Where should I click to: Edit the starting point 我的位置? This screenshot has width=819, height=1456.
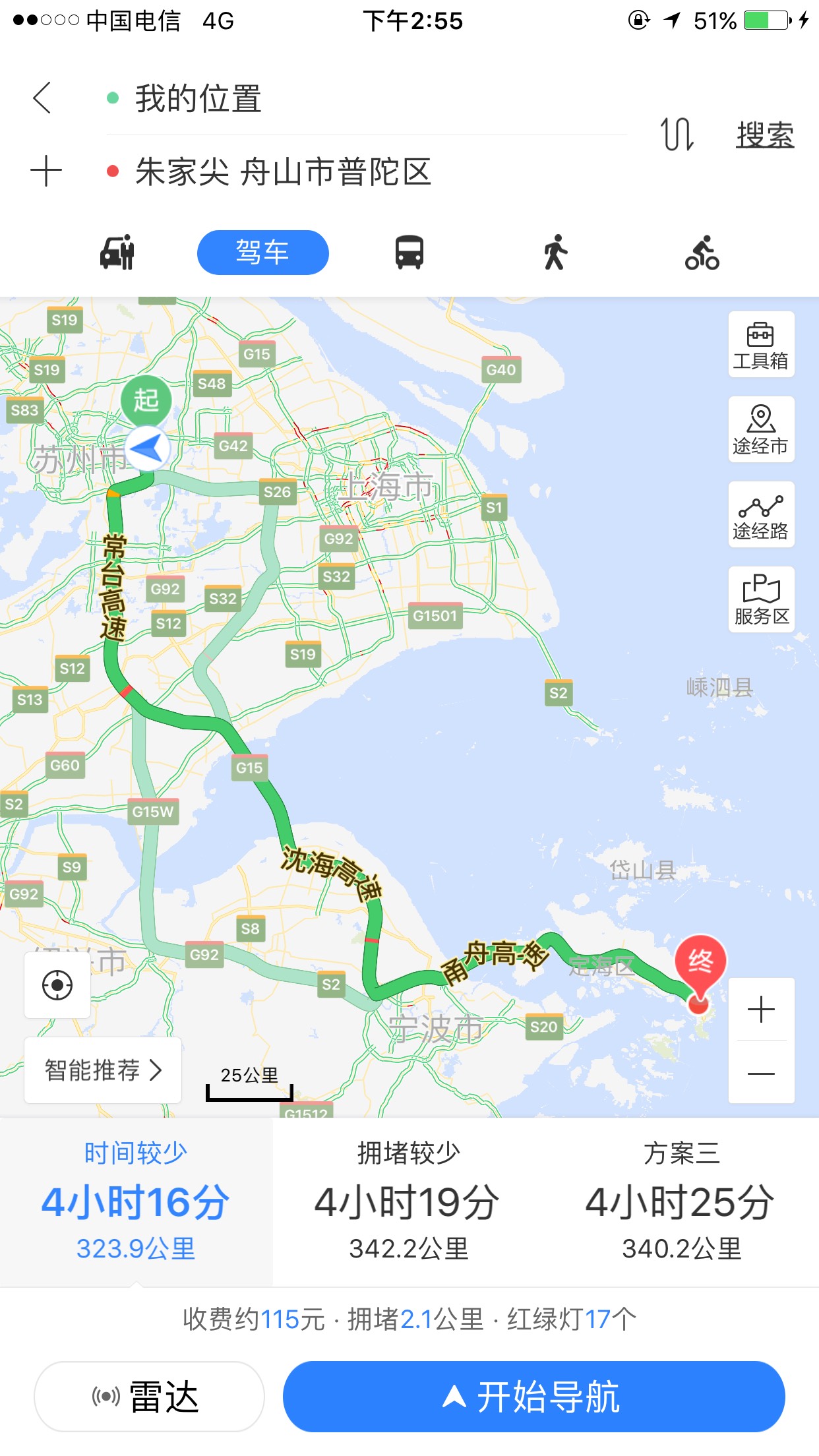198,99
